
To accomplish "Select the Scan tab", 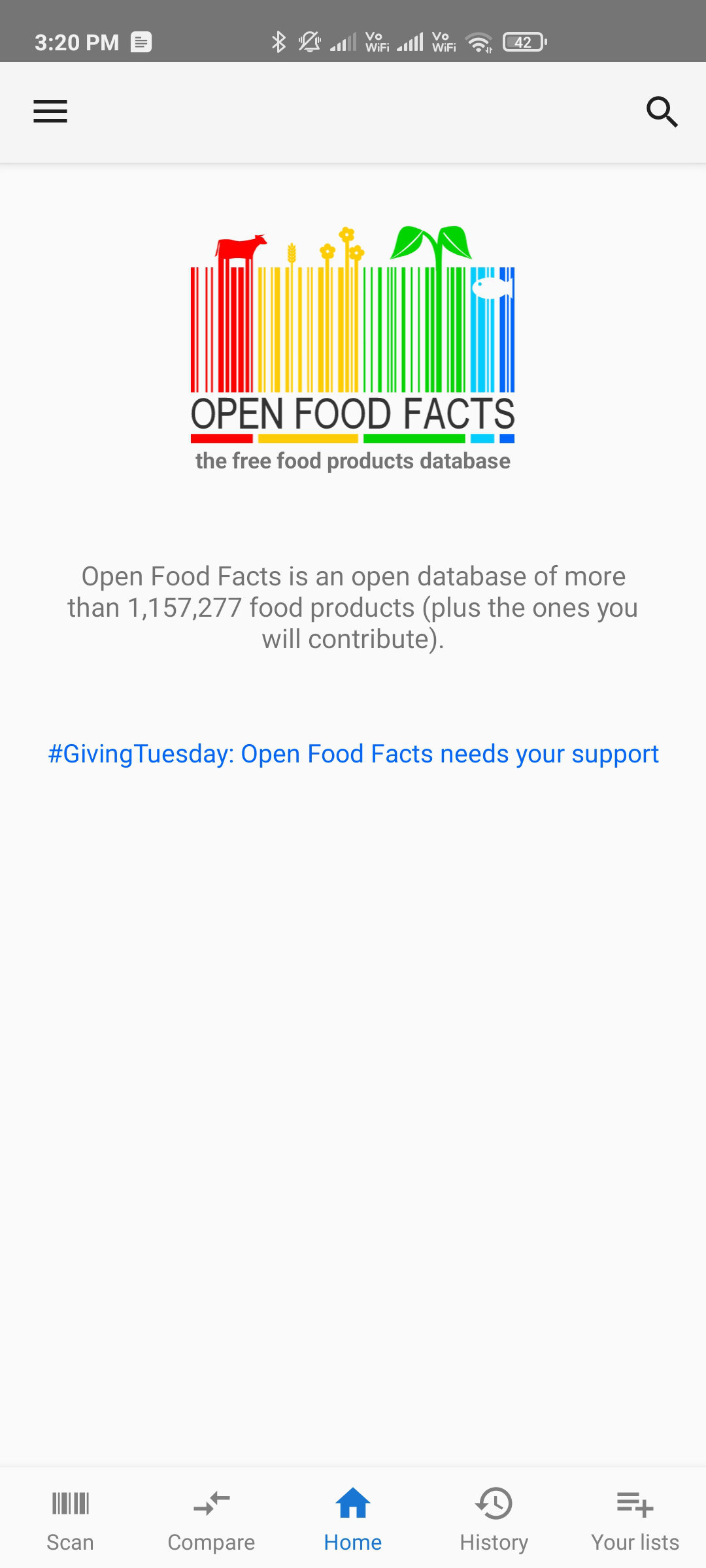I will pos(70,1522).
